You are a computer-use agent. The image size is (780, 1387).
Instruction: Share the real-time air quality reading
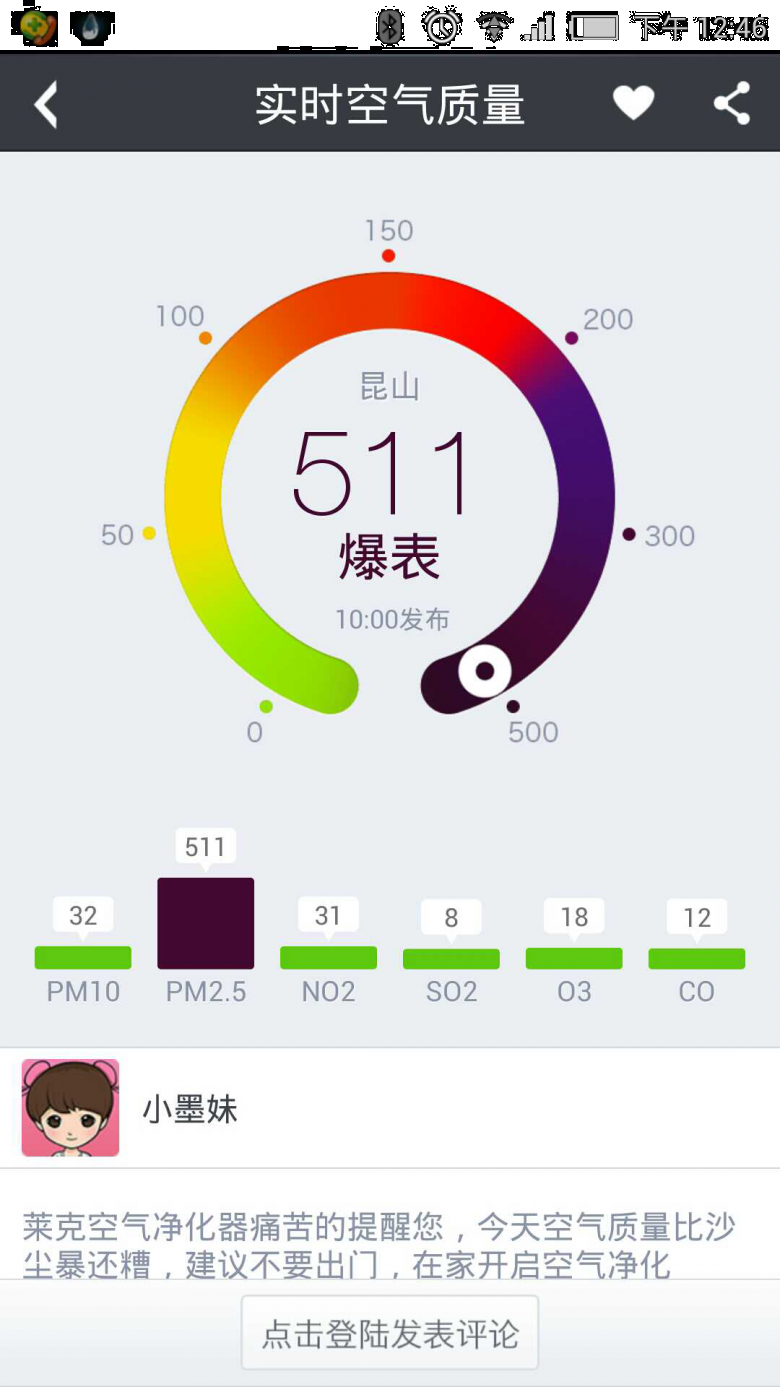pyautogui.click(x=731, y=103)
